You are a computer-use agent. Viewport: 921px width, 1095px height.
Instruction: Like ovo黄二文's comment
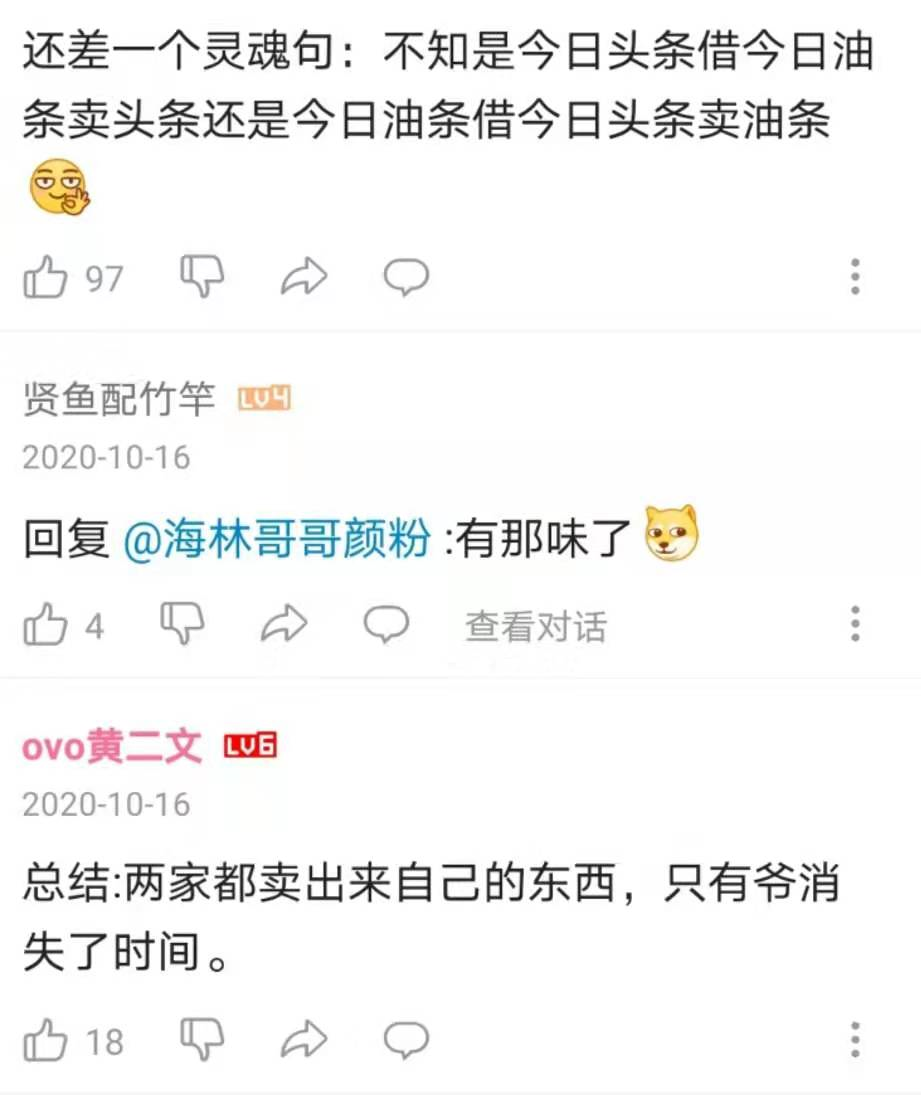46,1041
